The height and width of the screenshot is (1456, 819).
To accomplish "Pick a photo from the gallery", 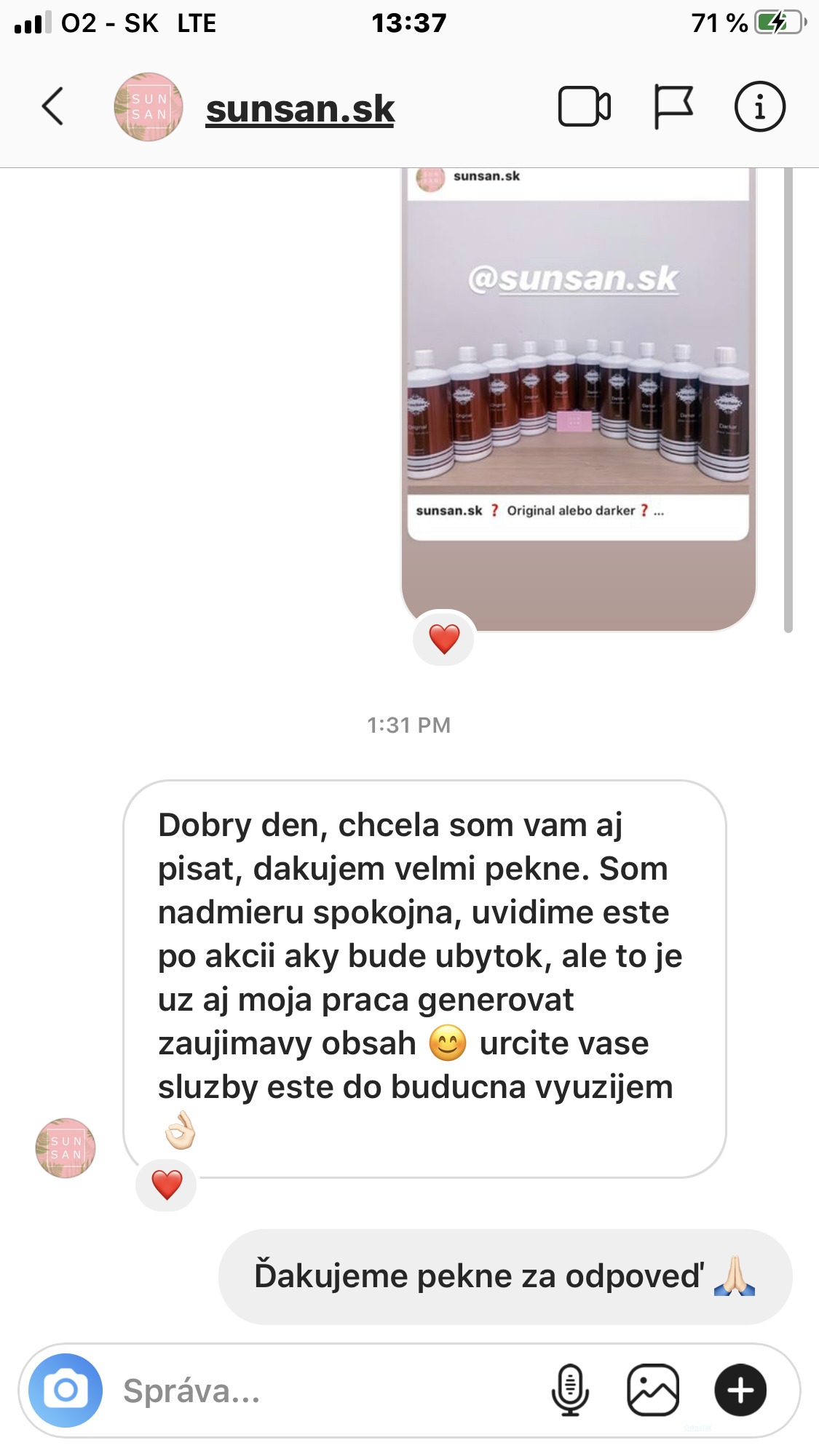I will [653, 1391].
